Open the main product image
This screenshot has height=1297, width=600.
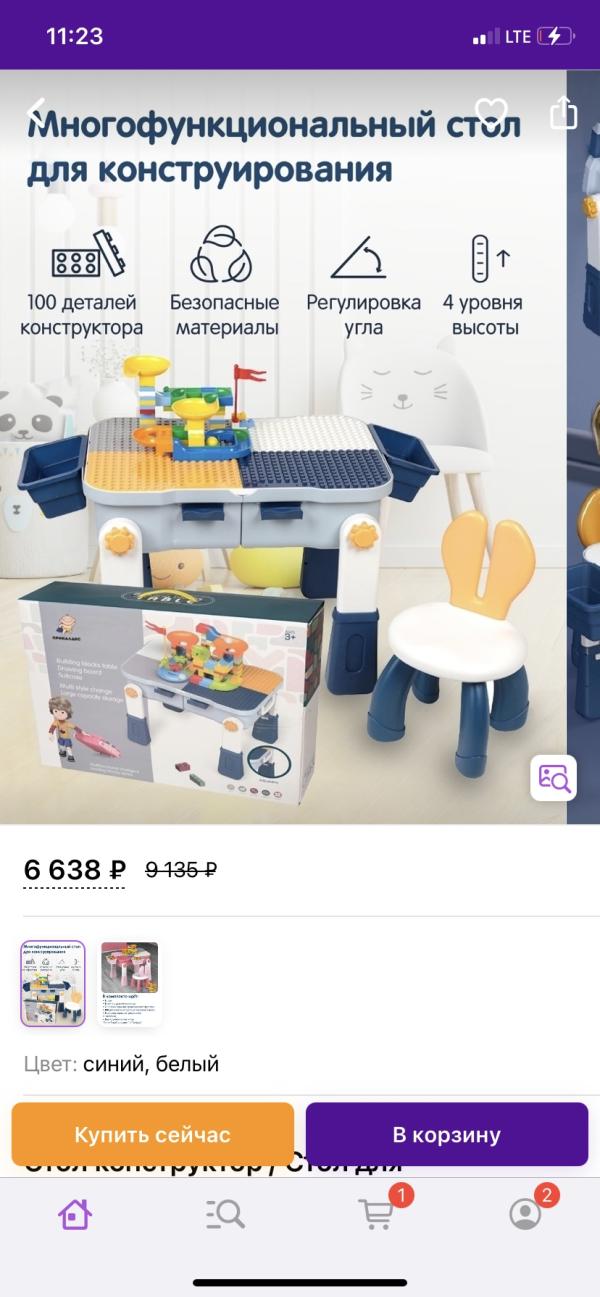pos(283,447)
